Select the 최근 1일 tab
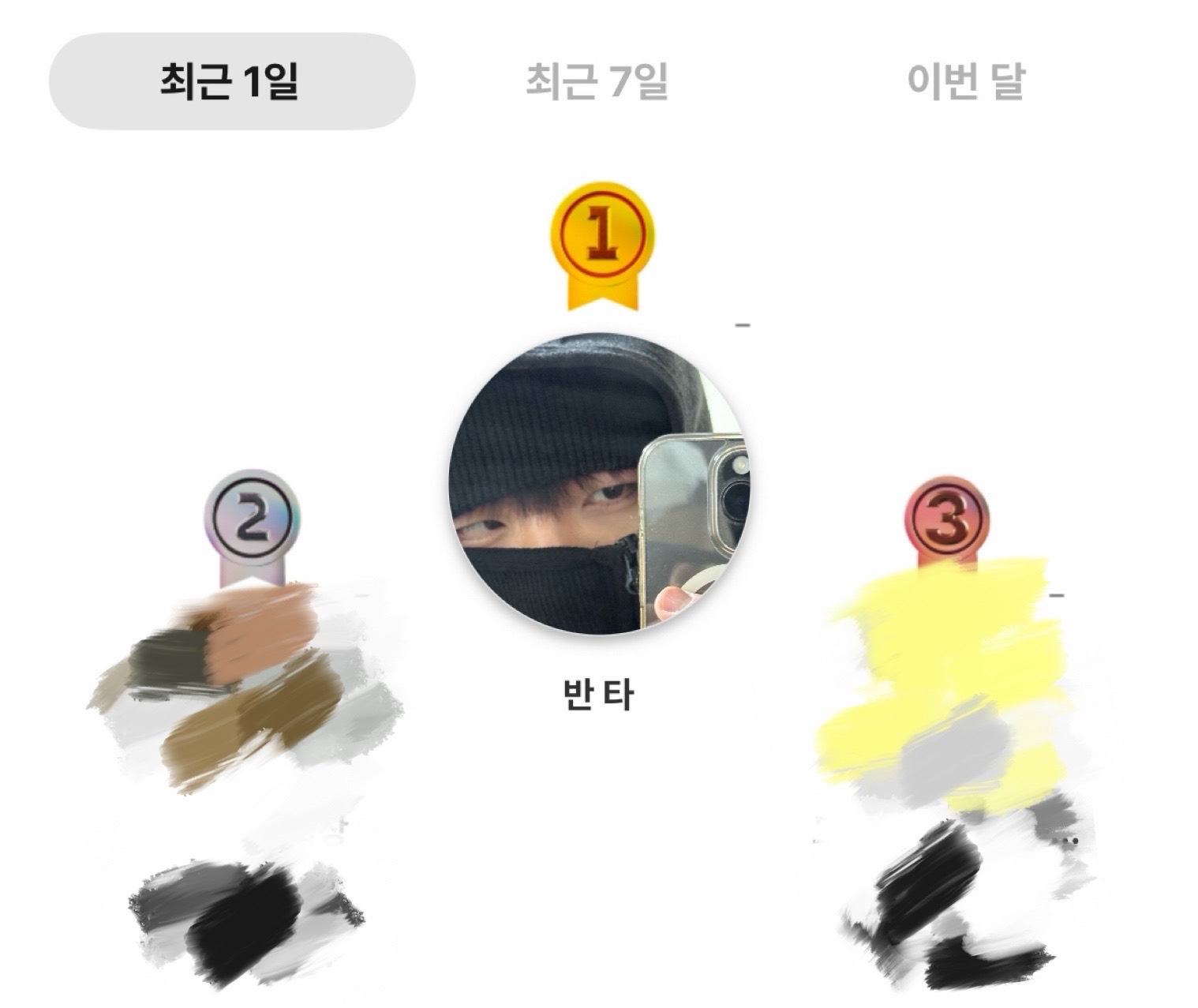The image size is (1198, 1008). [x=231, y=81]
